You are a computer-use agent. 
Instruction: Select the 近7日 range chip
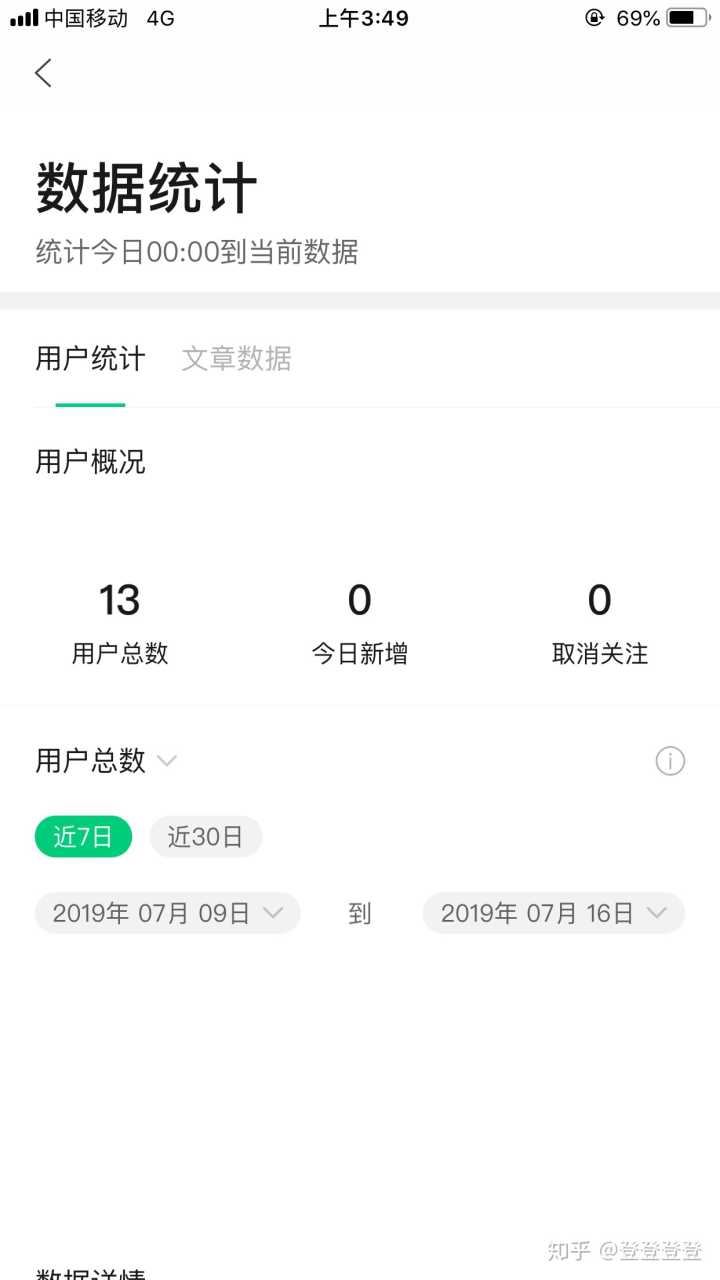(83, 837)
